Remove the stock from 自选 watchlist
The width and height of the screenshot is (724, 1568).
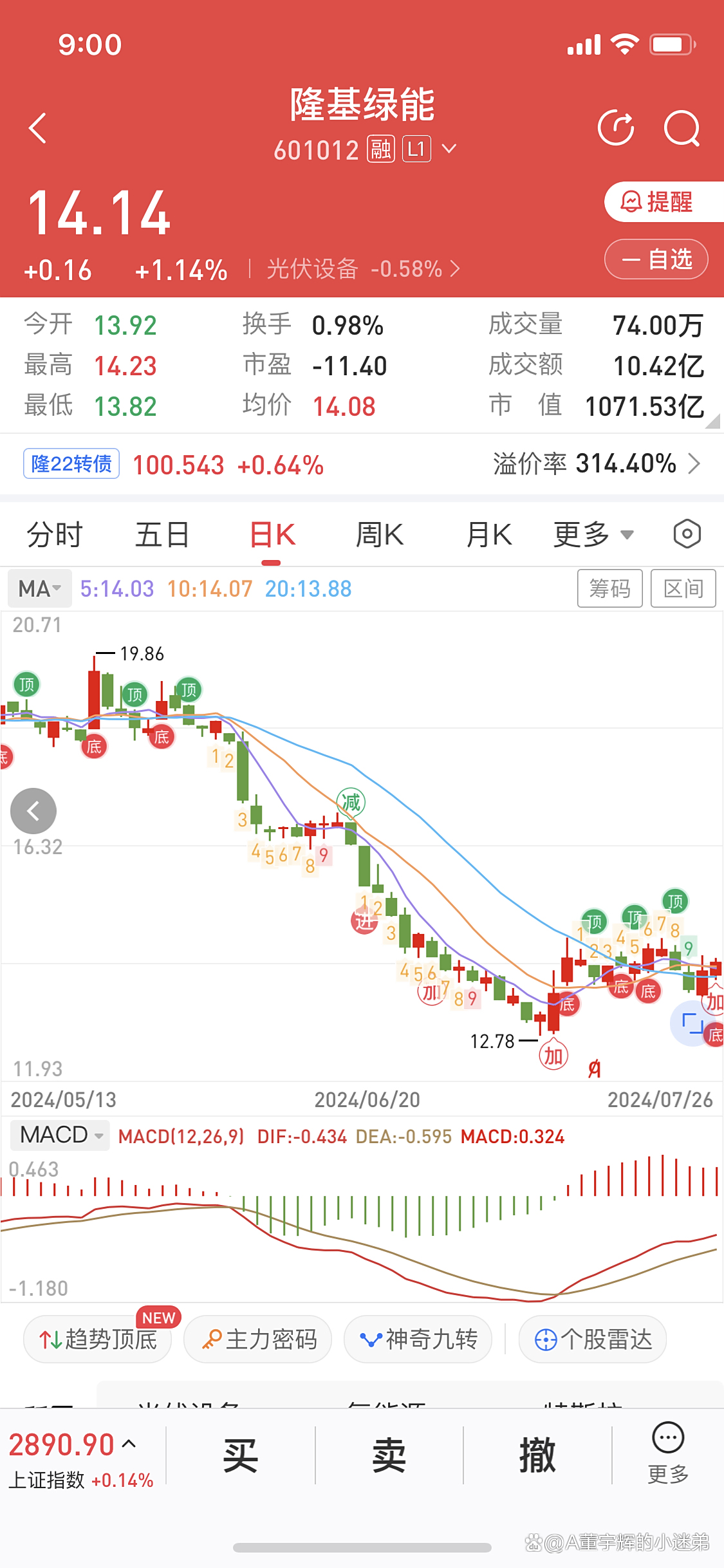tap(656, 259)
